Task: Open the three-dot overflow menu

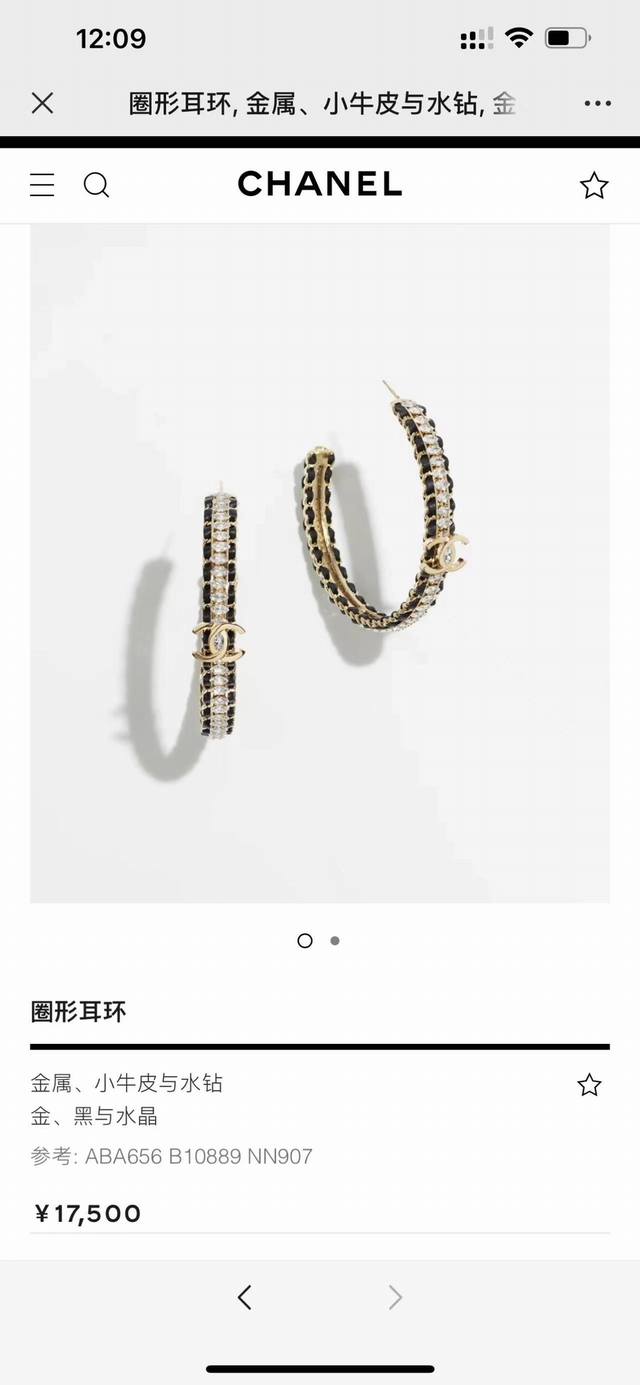Action: (x=597, y=103)
